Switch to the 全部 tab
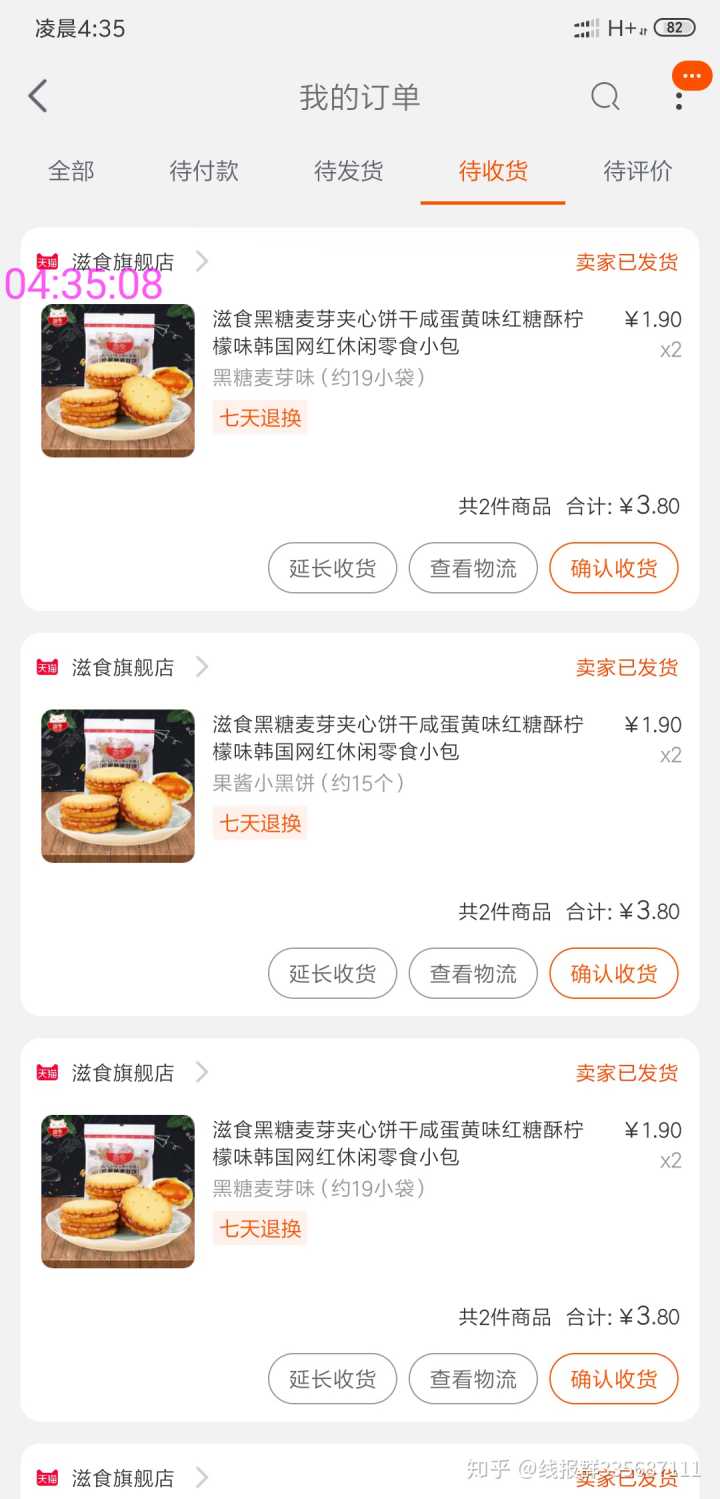Image resolution: width=720 pixels, height=1499 pixels. (x=71, y=171)
